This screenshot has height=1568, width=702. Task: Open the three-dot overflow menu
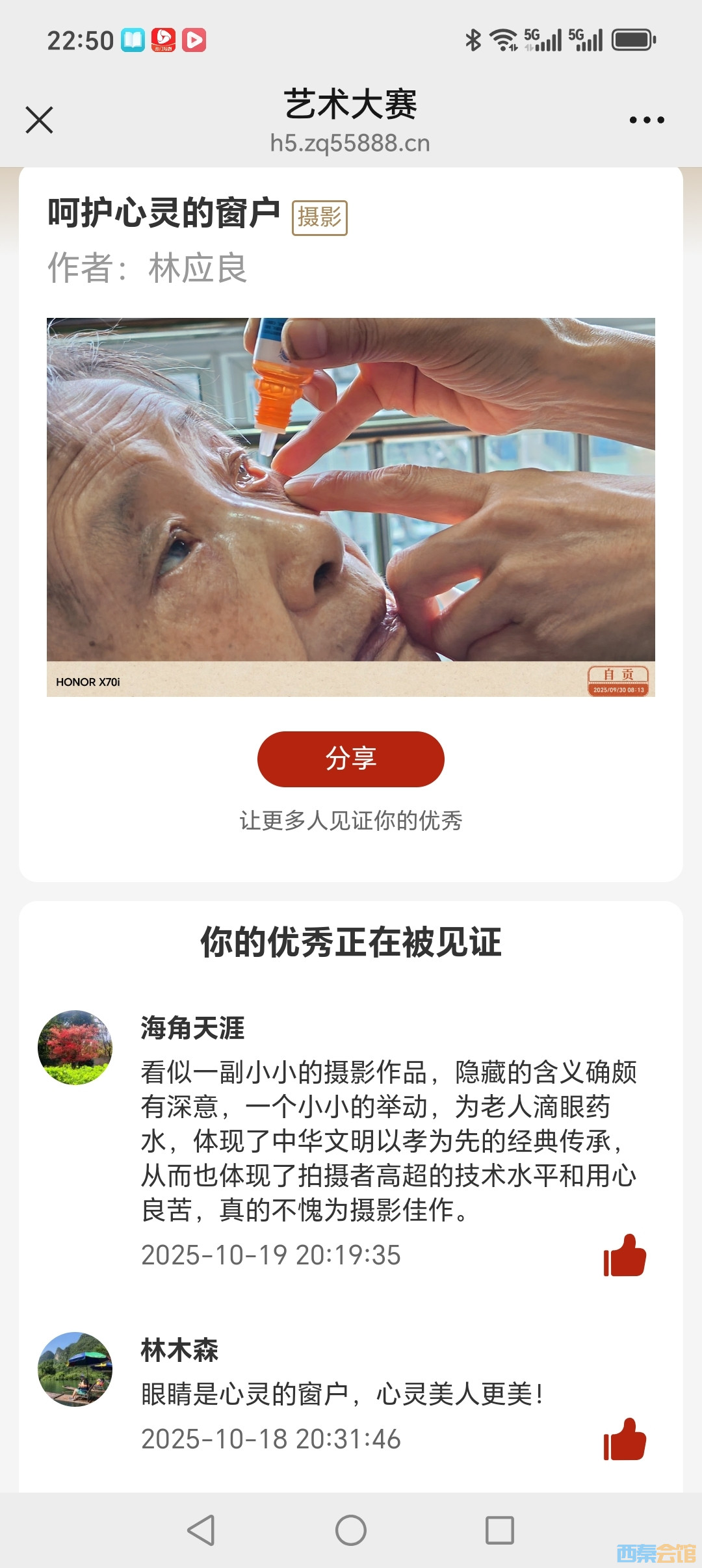pos(646,120)
